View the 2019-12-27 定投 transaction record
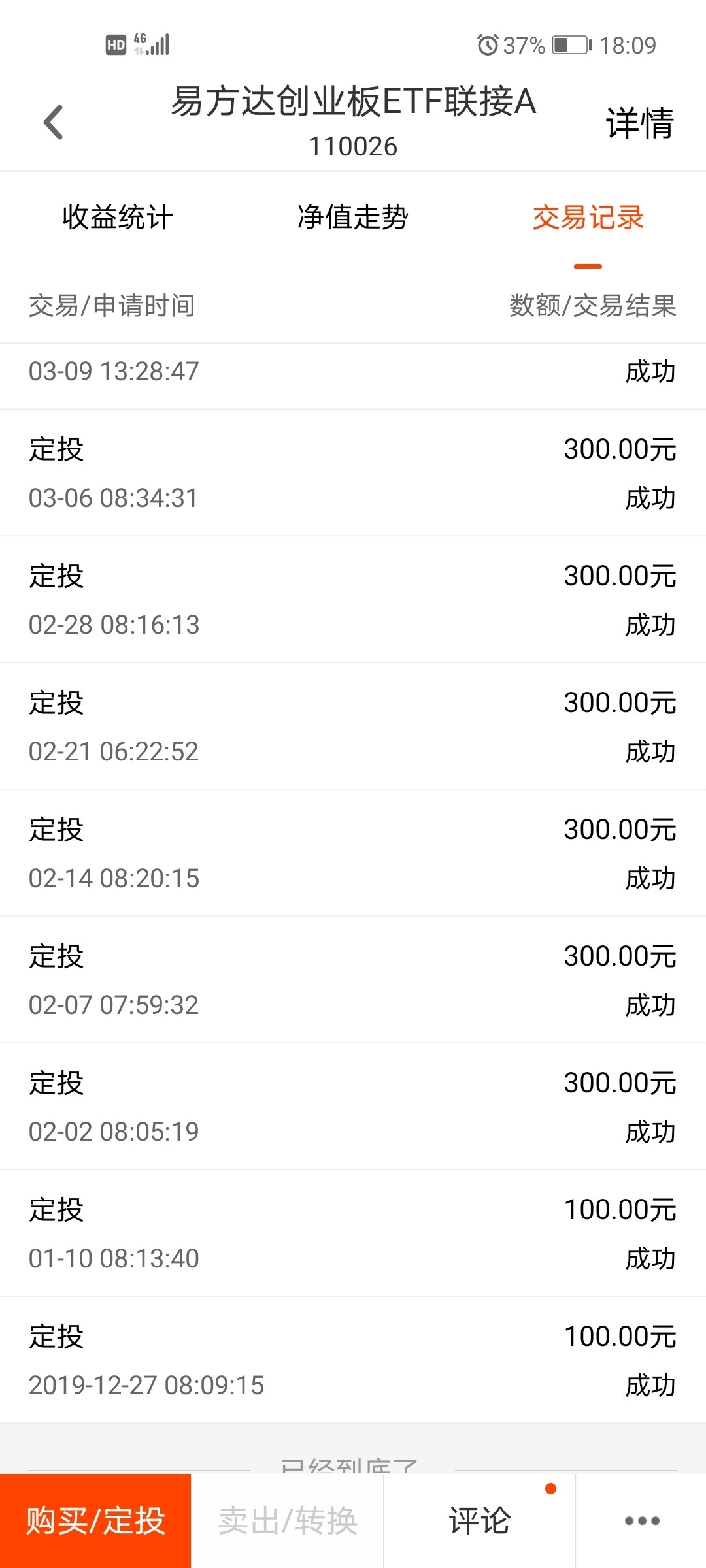This screenshot has width=706, height=1568. pyautogui.click(x=353, y=1360)
